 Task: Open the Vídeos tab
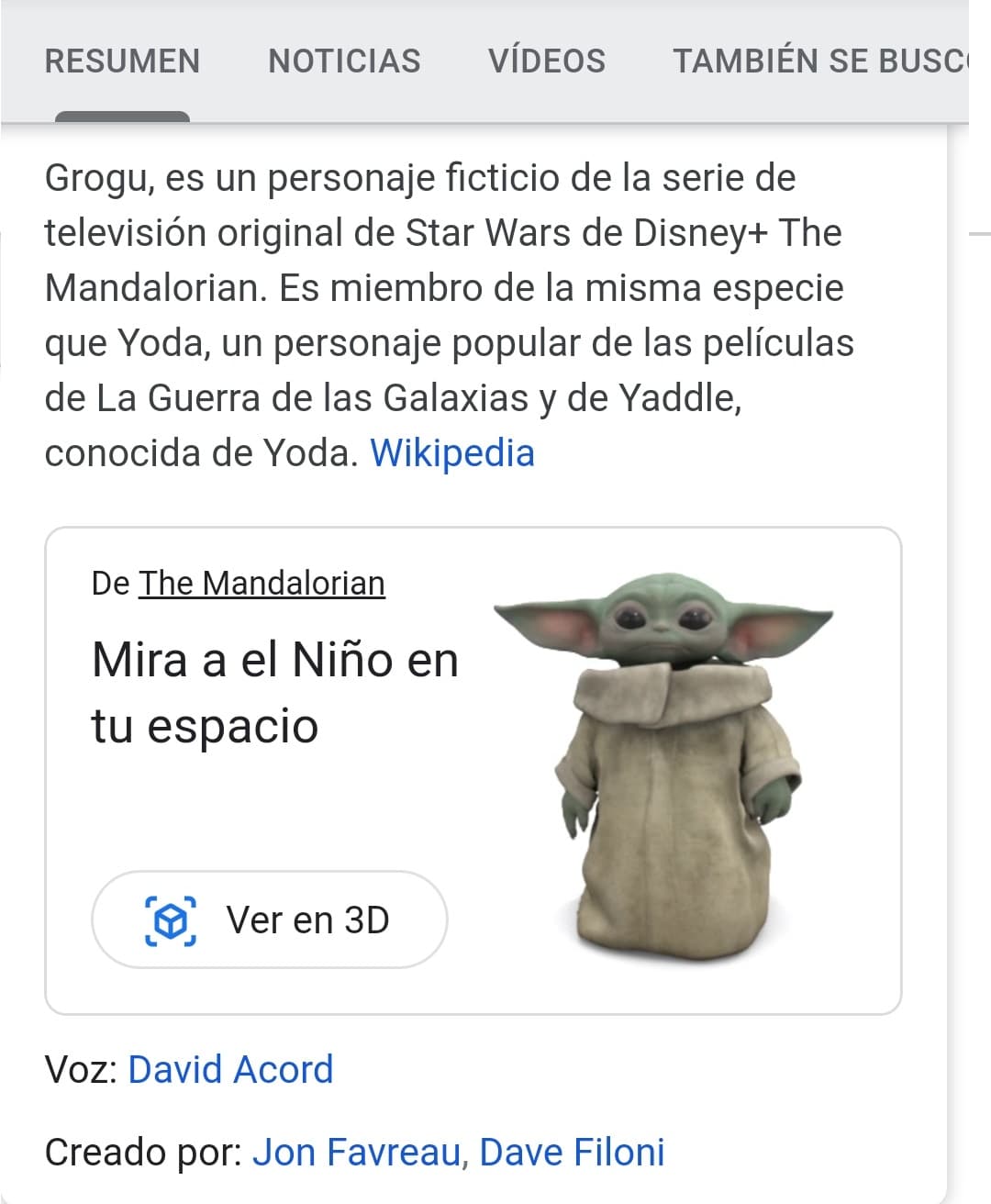coord(547,61)
